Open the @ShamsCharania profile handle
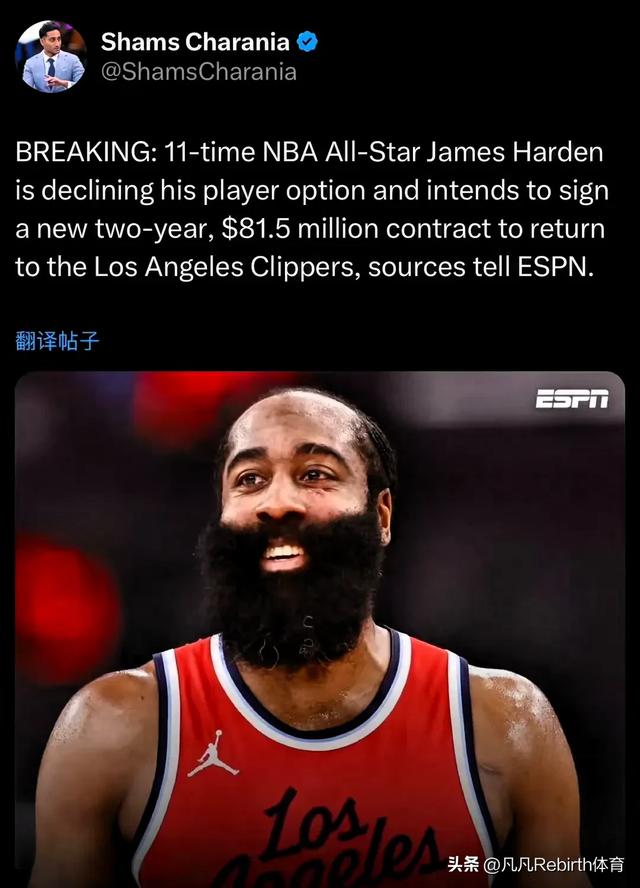 pos(198,73)
